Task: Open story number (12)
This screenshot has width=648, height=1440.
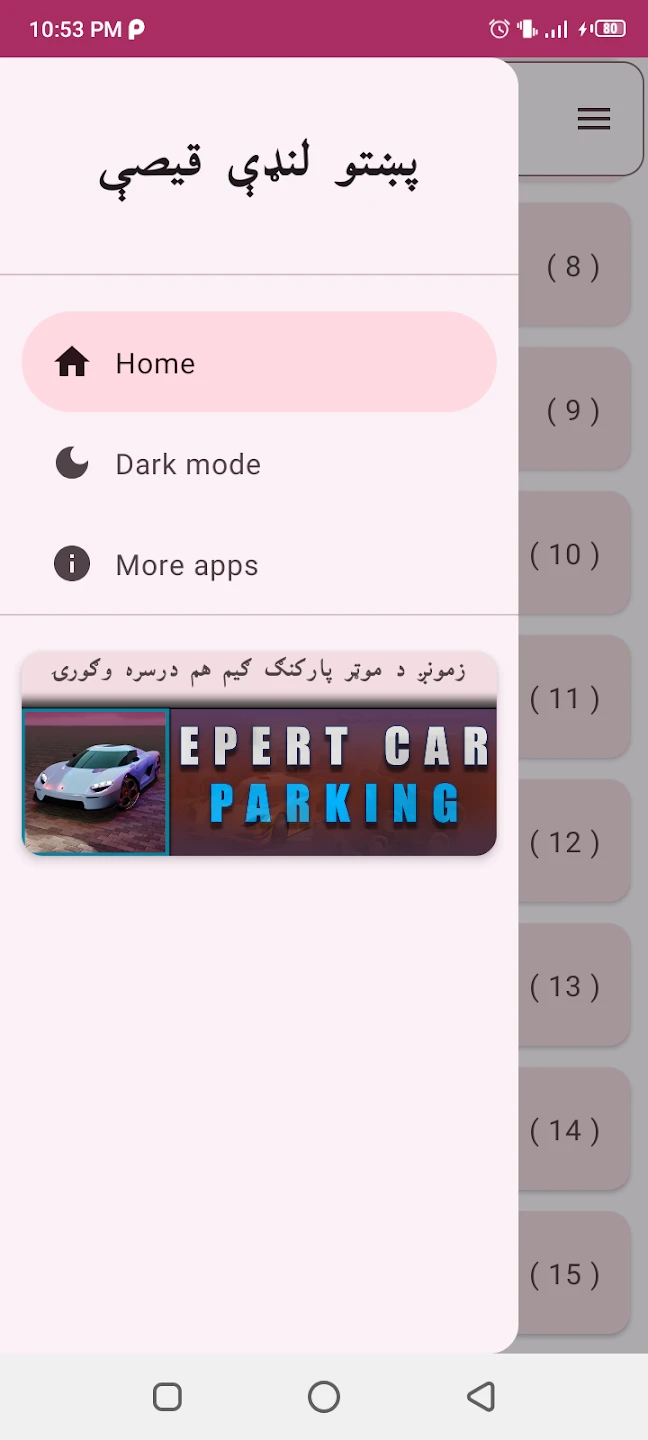Action: coord(574,842)
